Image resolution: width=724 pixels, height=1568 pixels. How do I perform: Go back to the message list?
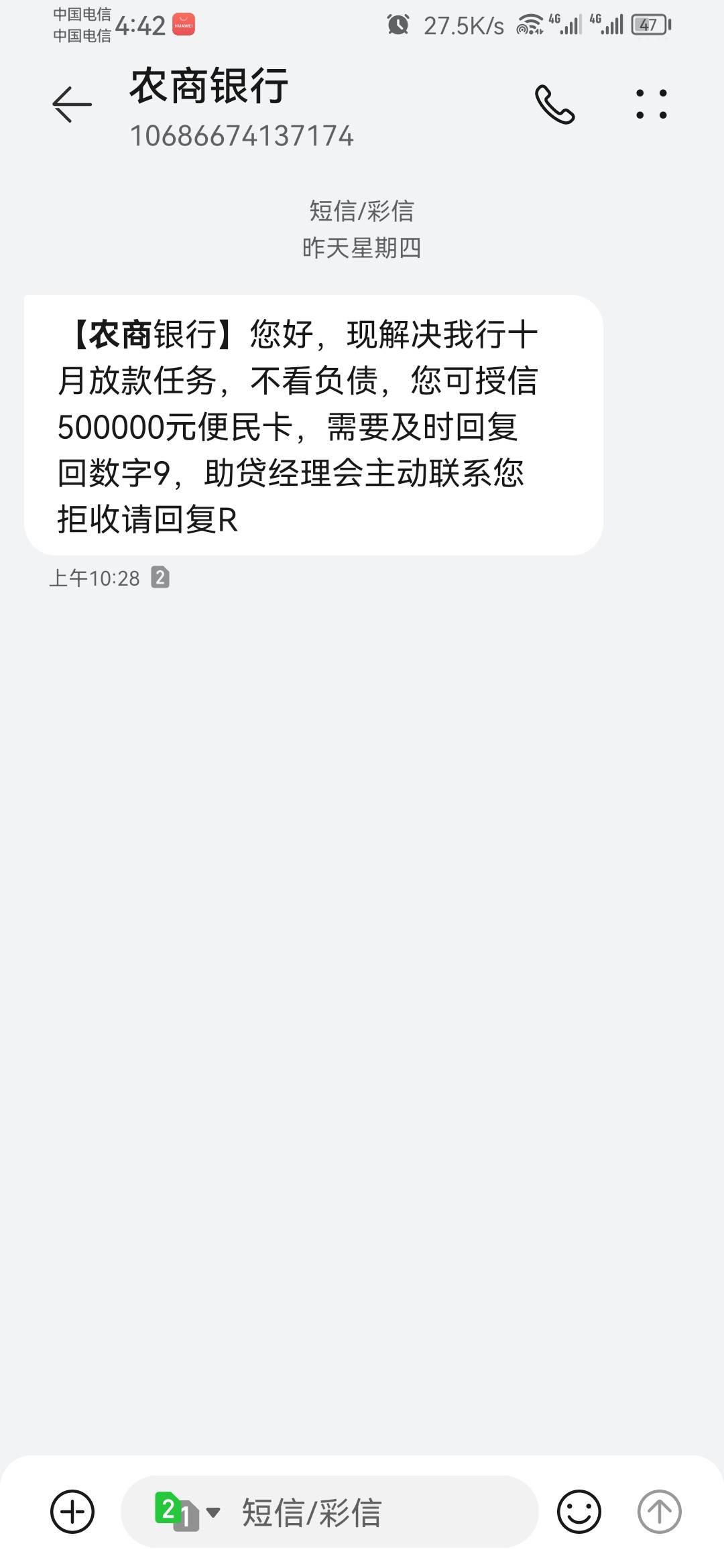pos(72,105)
